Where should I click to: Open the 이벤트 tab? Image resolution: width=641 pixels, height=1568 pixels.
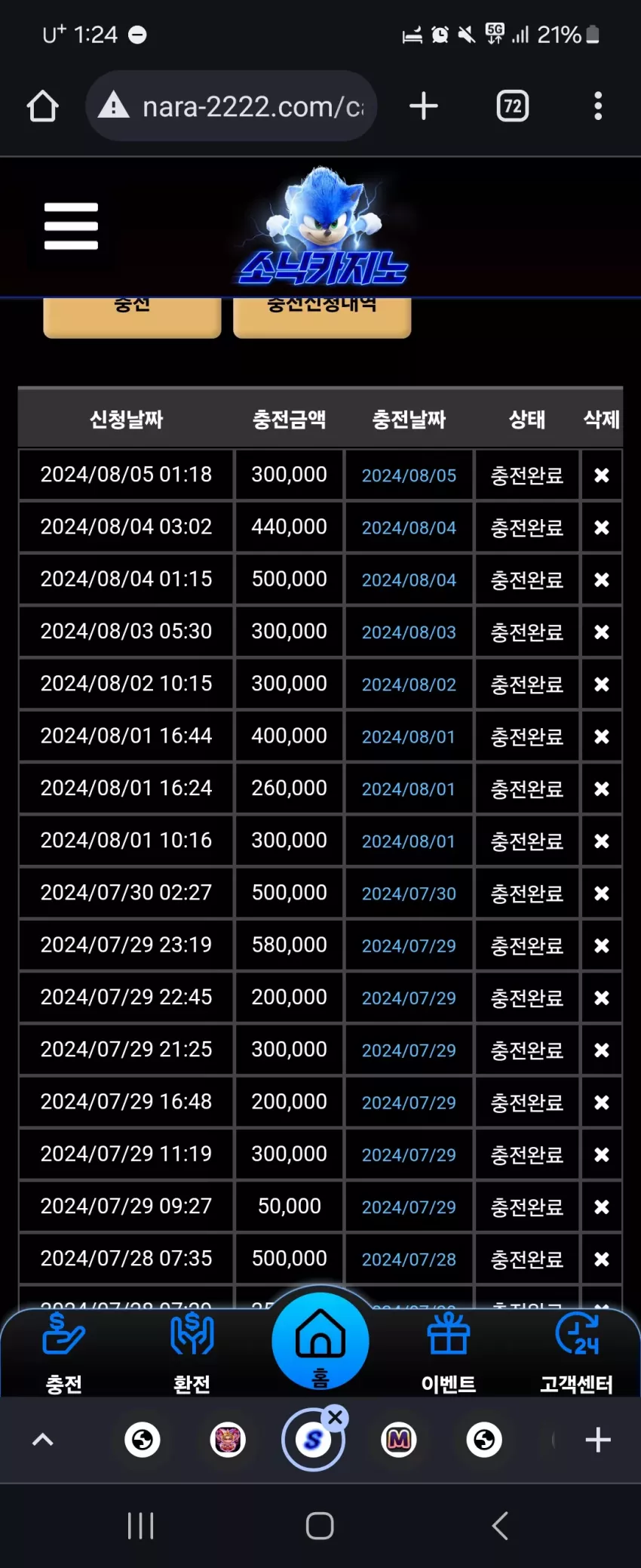[x=449, y=1352]
